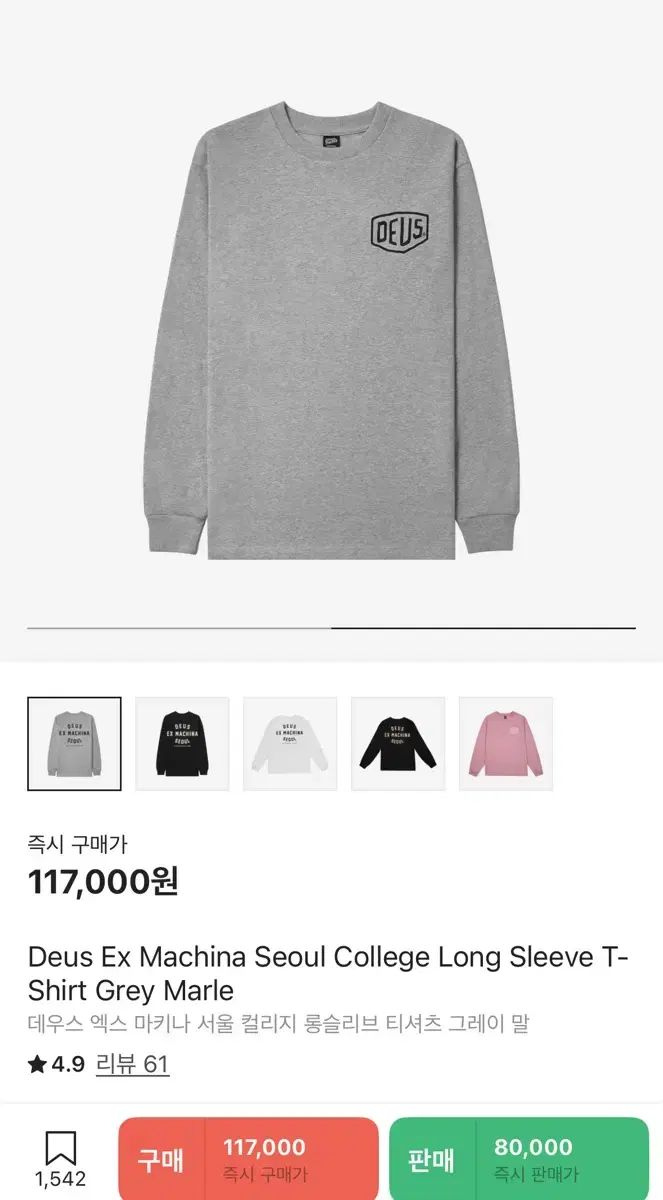The image size is (663, 1200).
Task: Select the pink sweatshirt thumbnail
Action: [x=506, y=744]
